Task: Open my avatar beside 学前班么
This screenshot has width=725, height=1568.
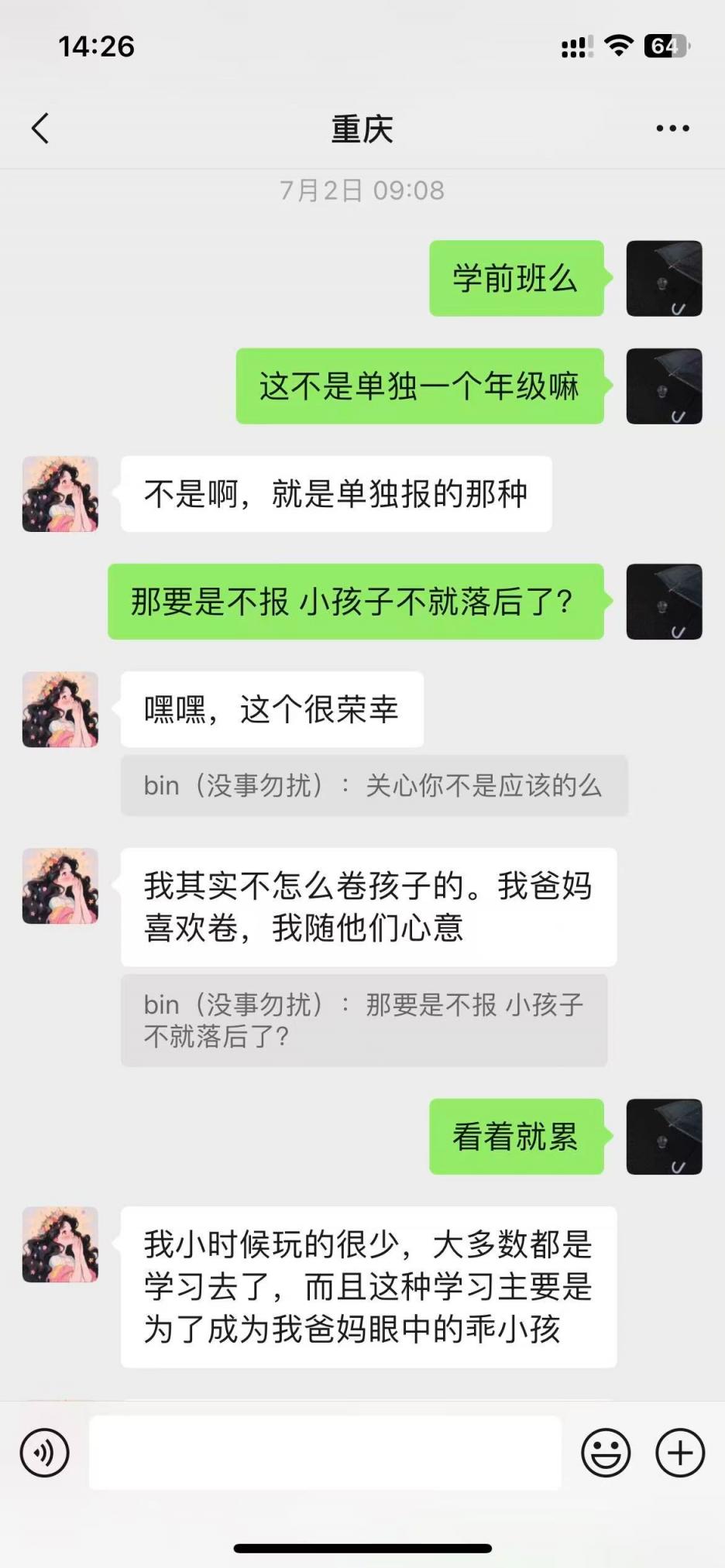Action: [664, 279]
